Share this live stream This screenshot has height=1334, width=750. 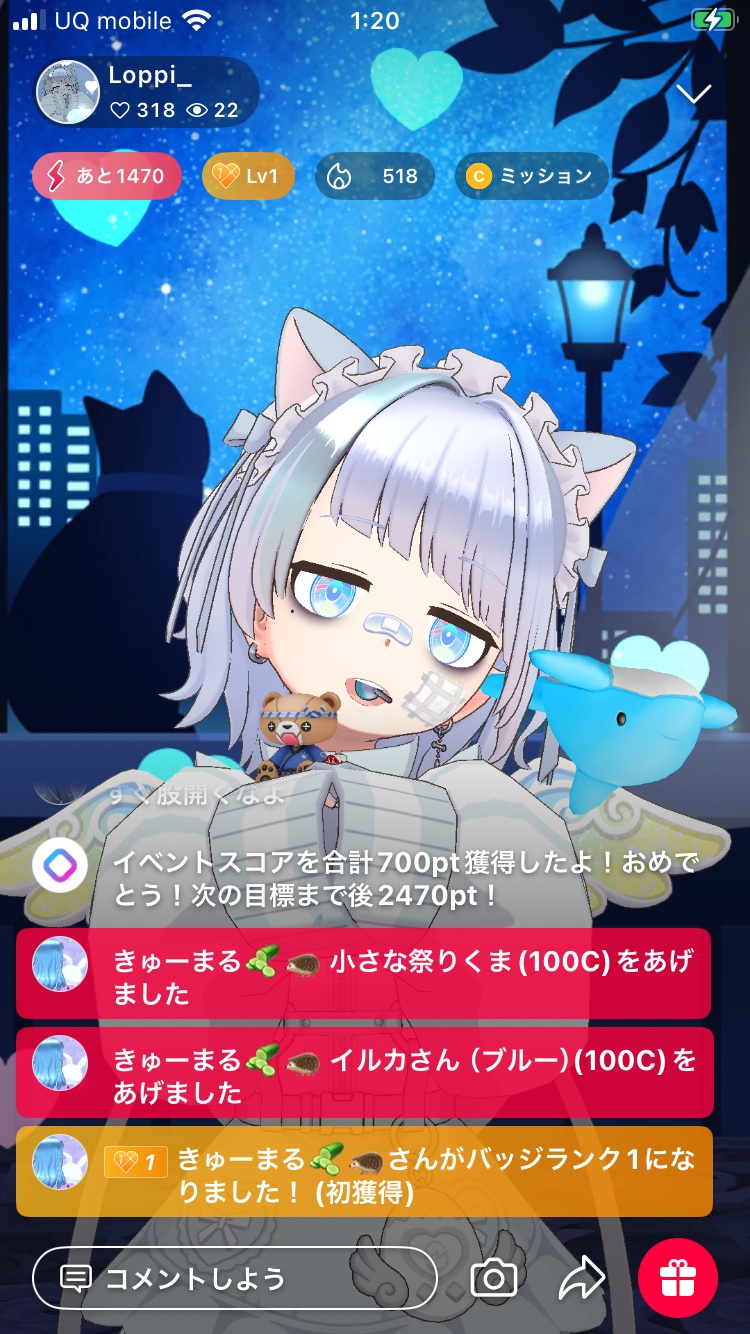pos(581,1278)
